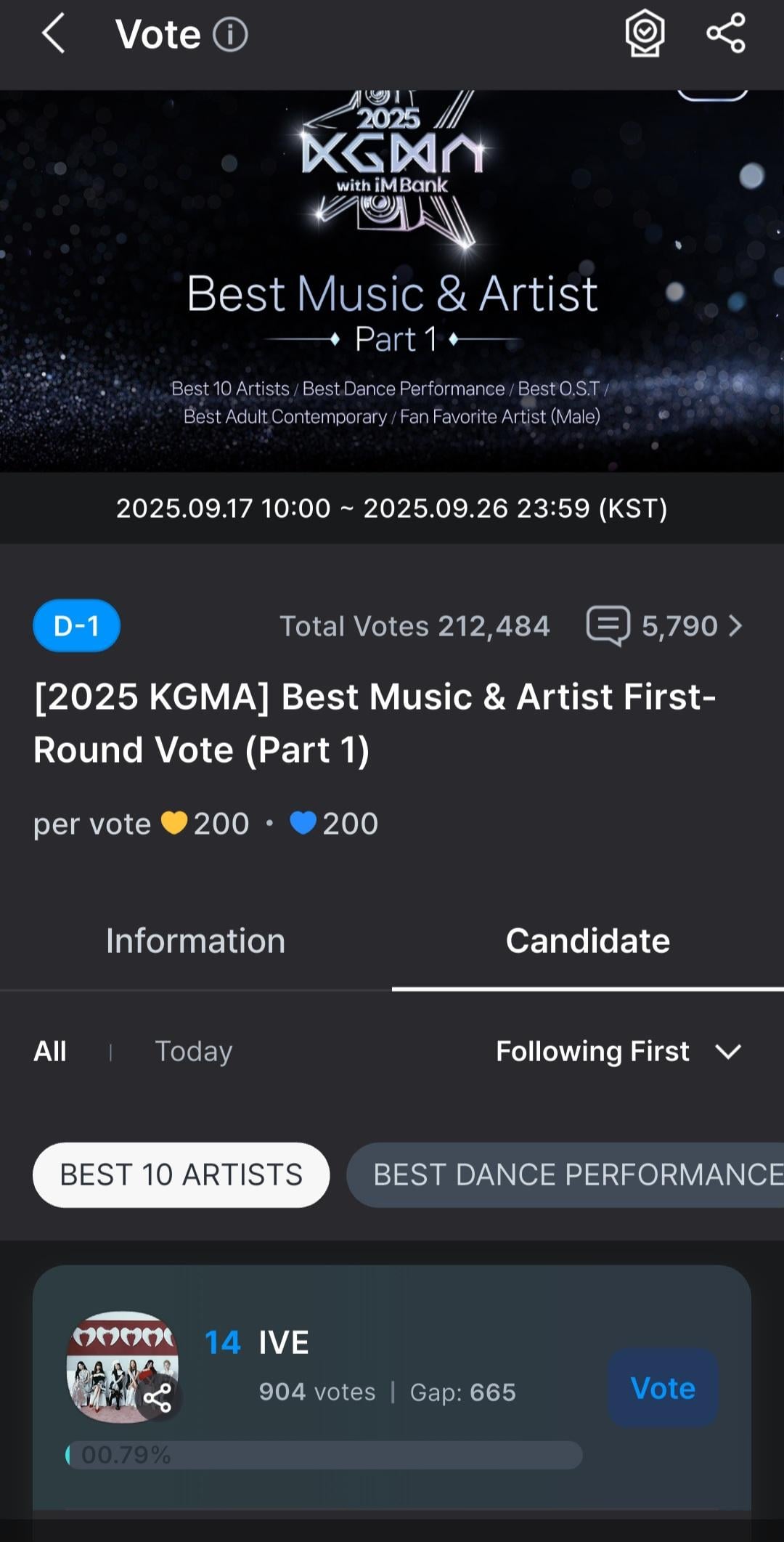Open the vote info icon
784x1542 pixels.
[x=230, y=35]
